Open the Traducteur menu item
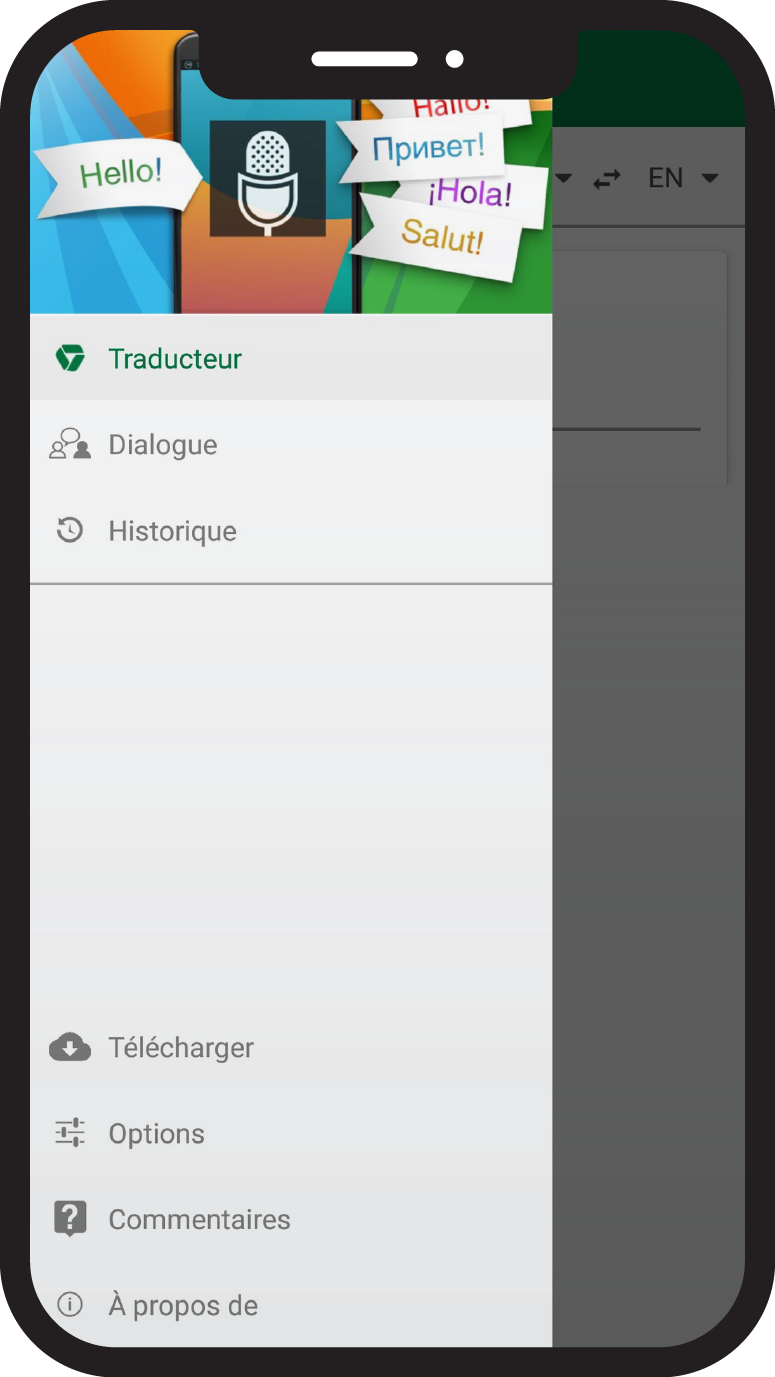The width and height of the screenshot is (775, 1377). pyautogui.click(x=291, y=358)
